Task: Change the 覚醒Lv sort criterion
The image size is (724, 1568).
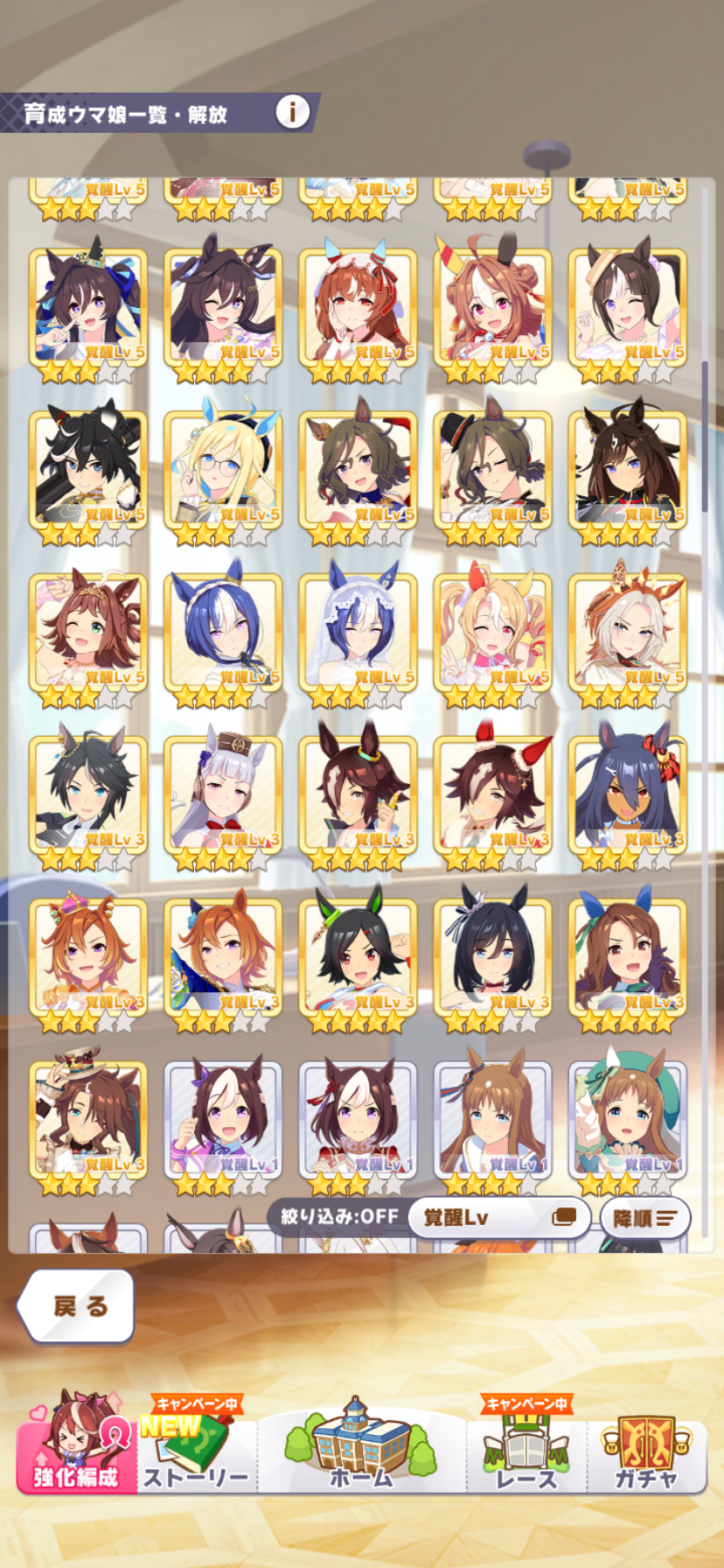Action: click(x=498, y=1217)
